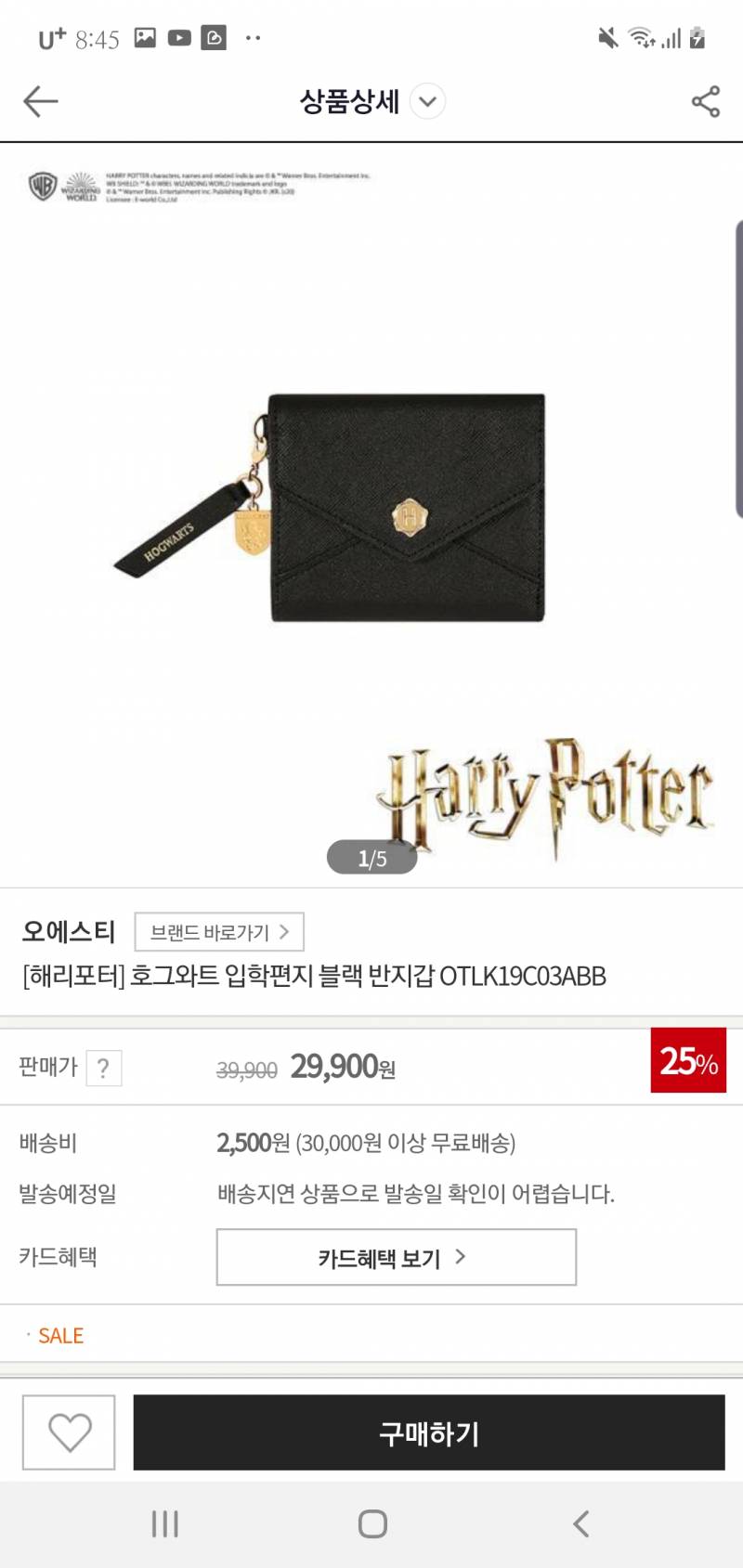Tap the battery icon in the status bar

(x=697, y=38)
